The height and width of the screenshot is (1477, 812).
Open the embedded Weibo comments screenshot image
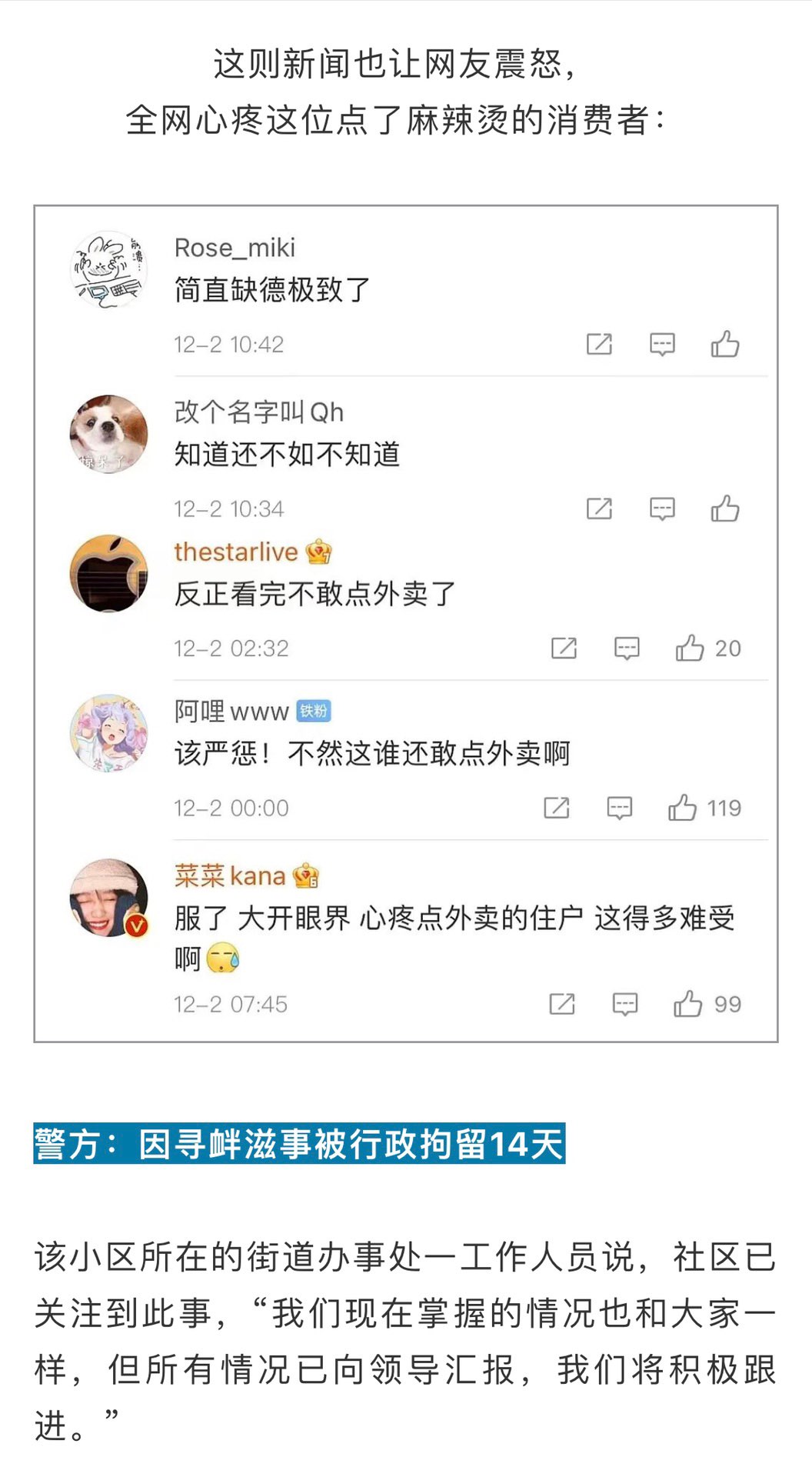[x=406, y=623]
